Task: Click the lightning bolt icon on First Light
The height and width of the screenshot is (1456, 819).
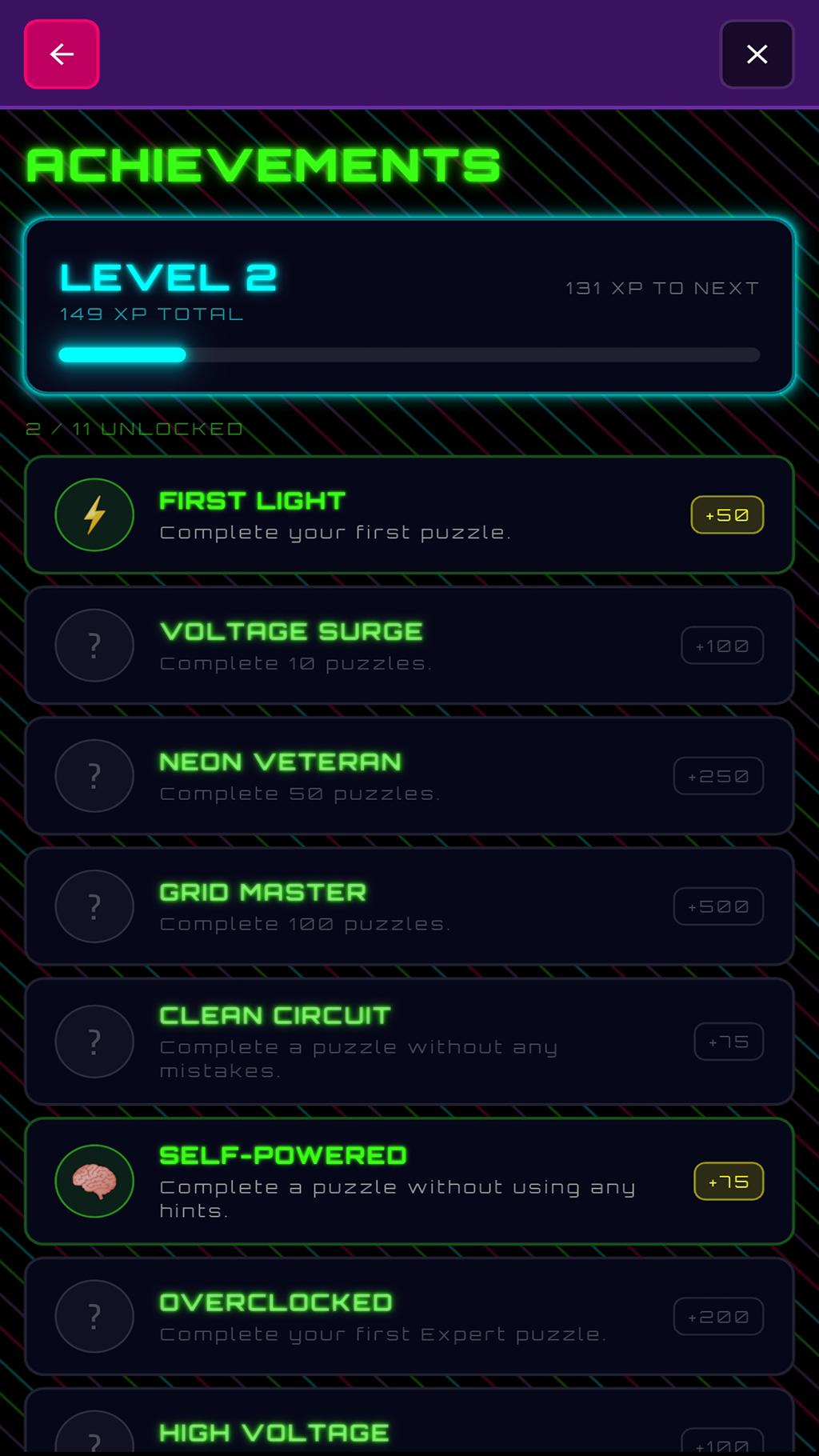Action: 94,514
